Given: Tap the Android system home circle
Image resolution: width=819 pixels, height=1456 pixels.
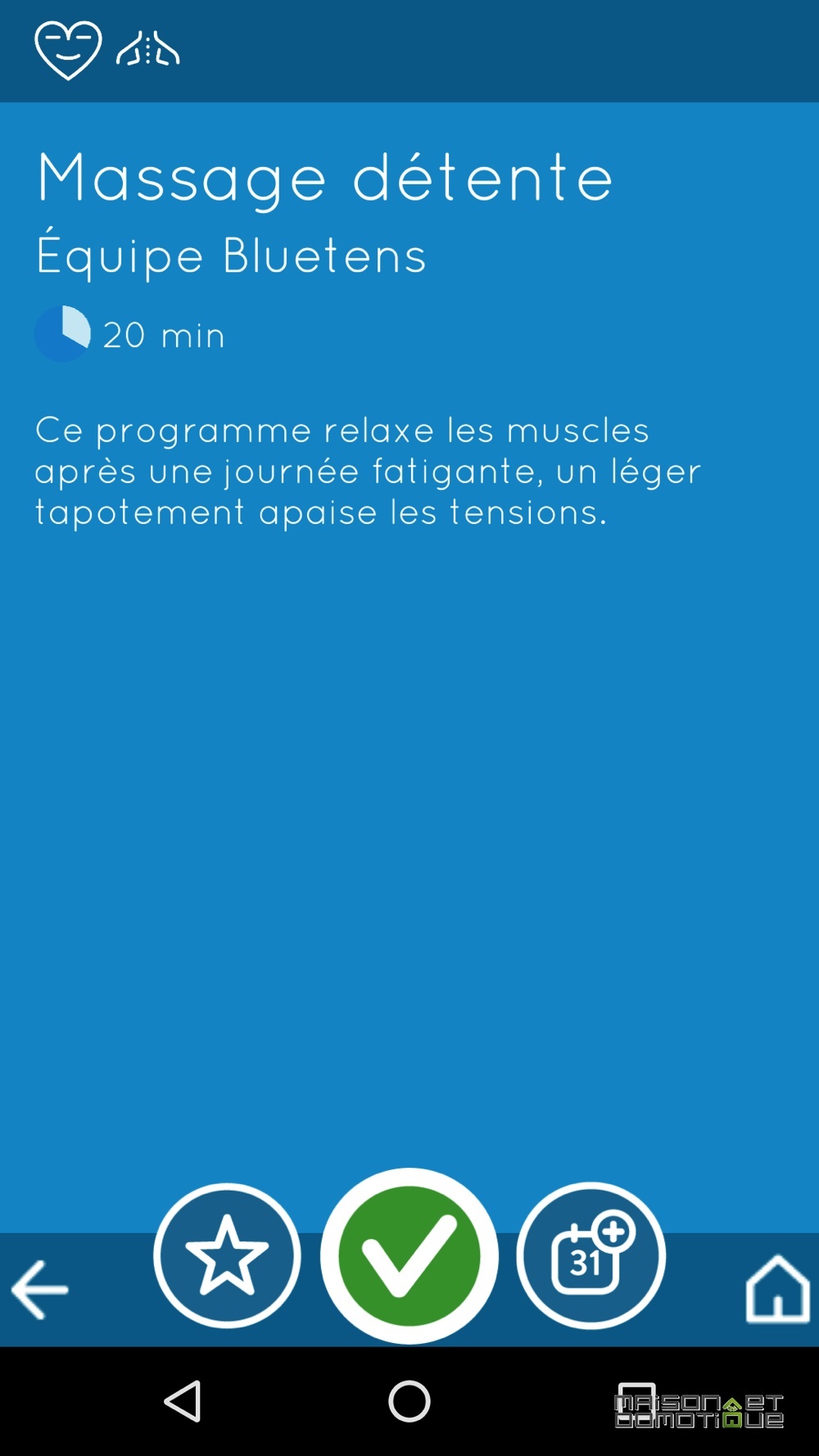Looking at the screenshot, I should coord(409,1401).
